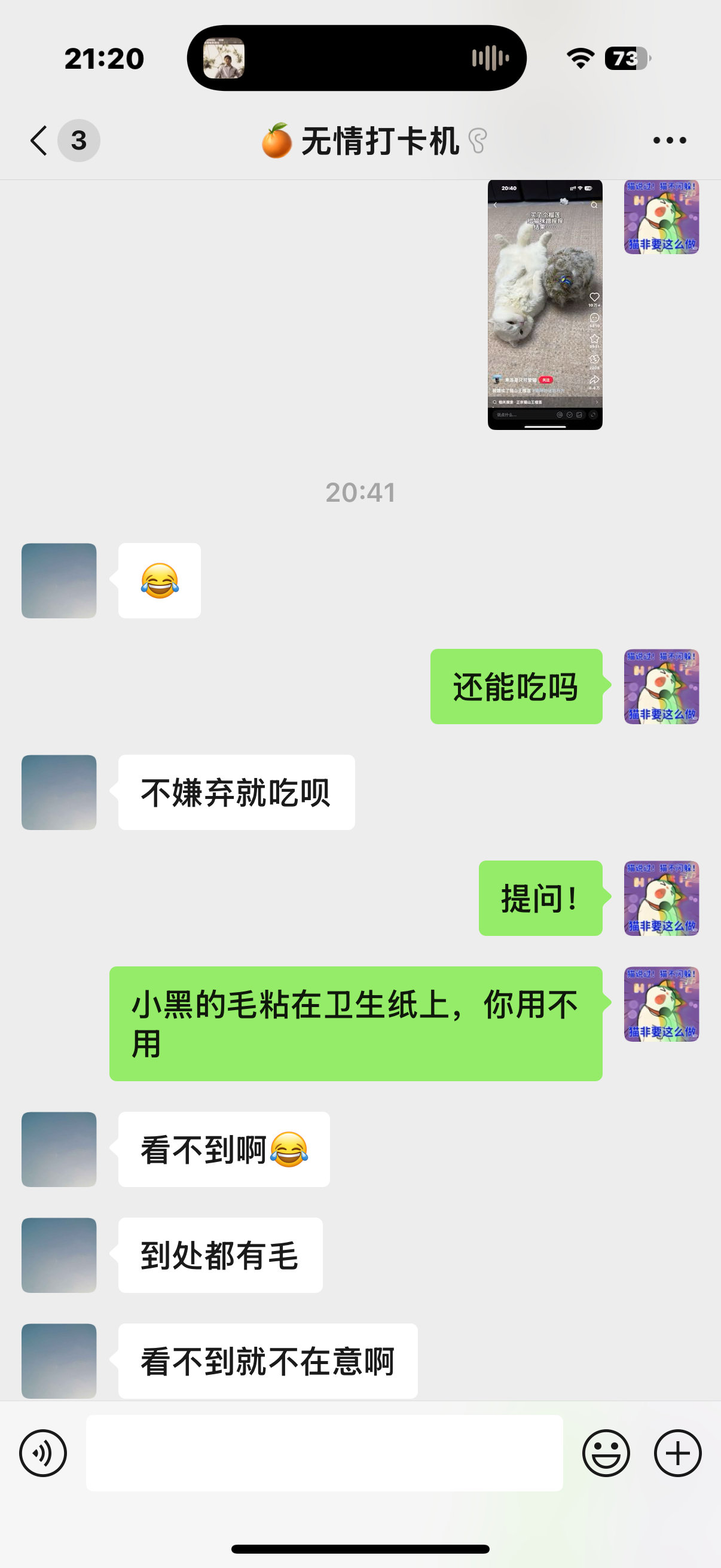Open the profile of sender beside 不嫌弃就吃呗
The image size is (721, 1568).
click(x=59, y=792)
